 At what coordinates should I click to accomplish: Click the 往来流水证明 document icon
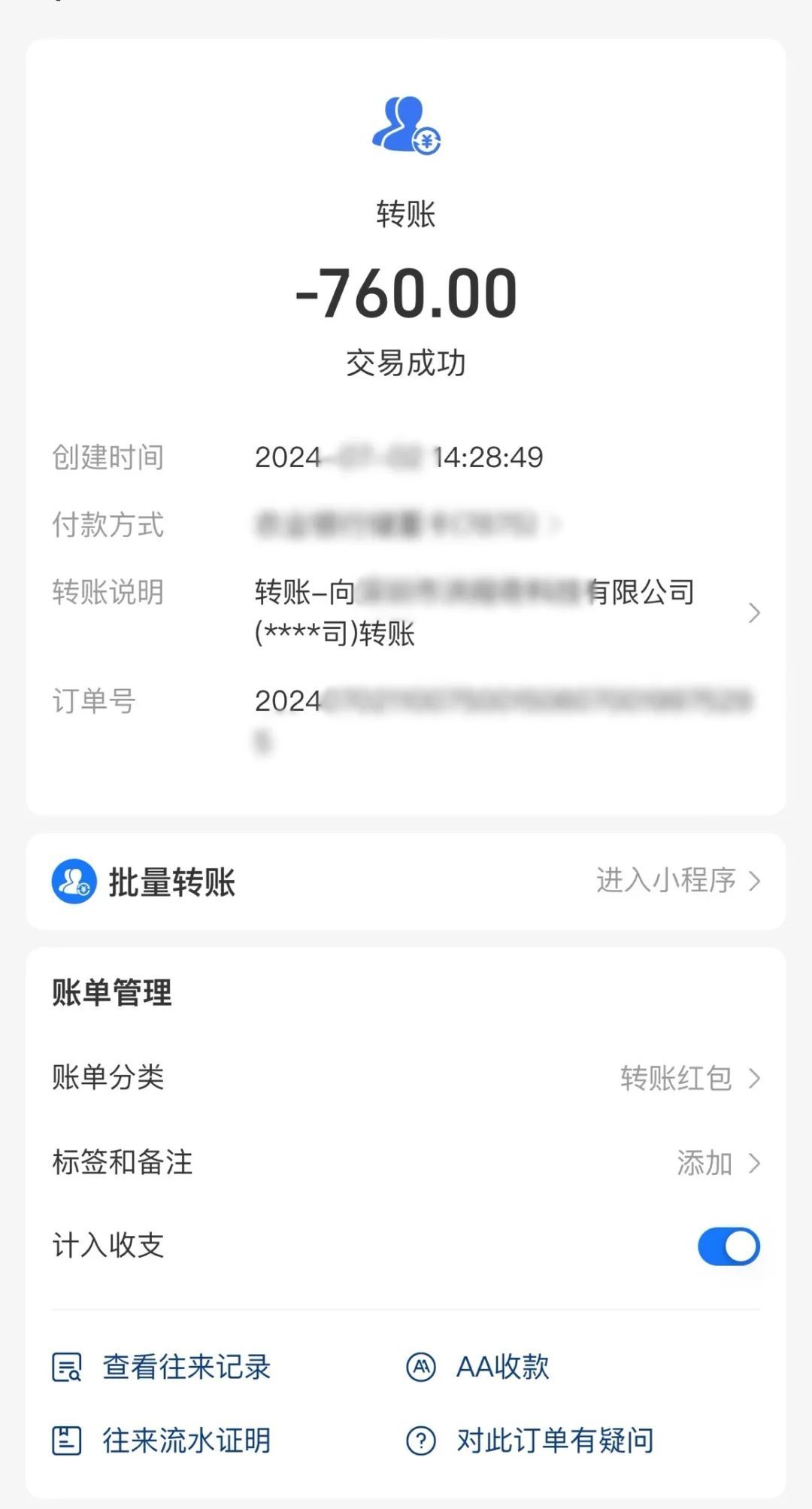tap(66, 1439)
